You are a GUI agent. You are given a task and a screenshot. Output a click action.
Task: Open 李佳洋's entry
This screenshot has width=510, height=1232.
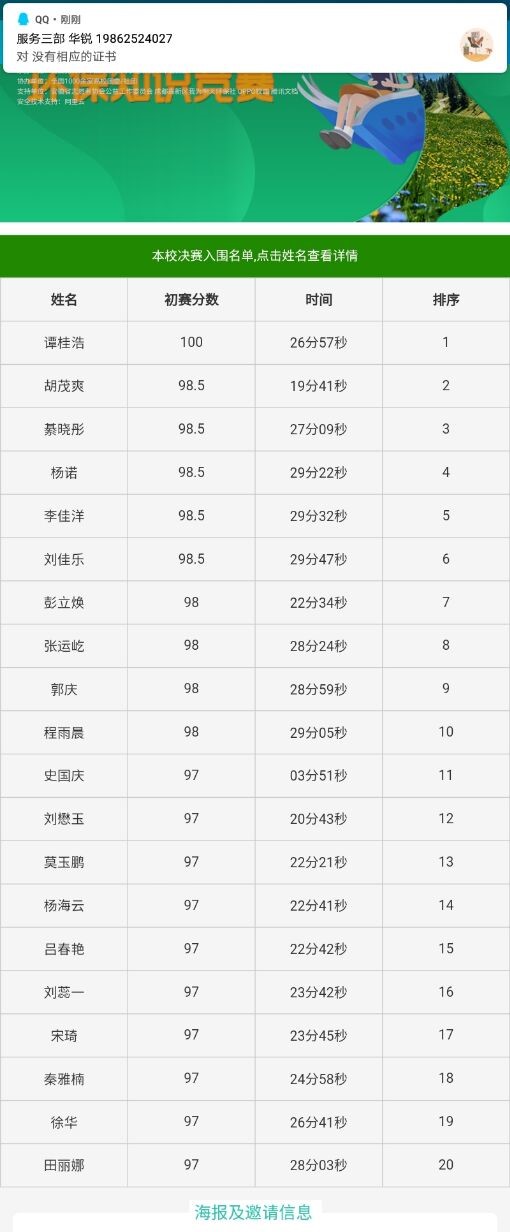pyautogui.click(x=64, y=516)
